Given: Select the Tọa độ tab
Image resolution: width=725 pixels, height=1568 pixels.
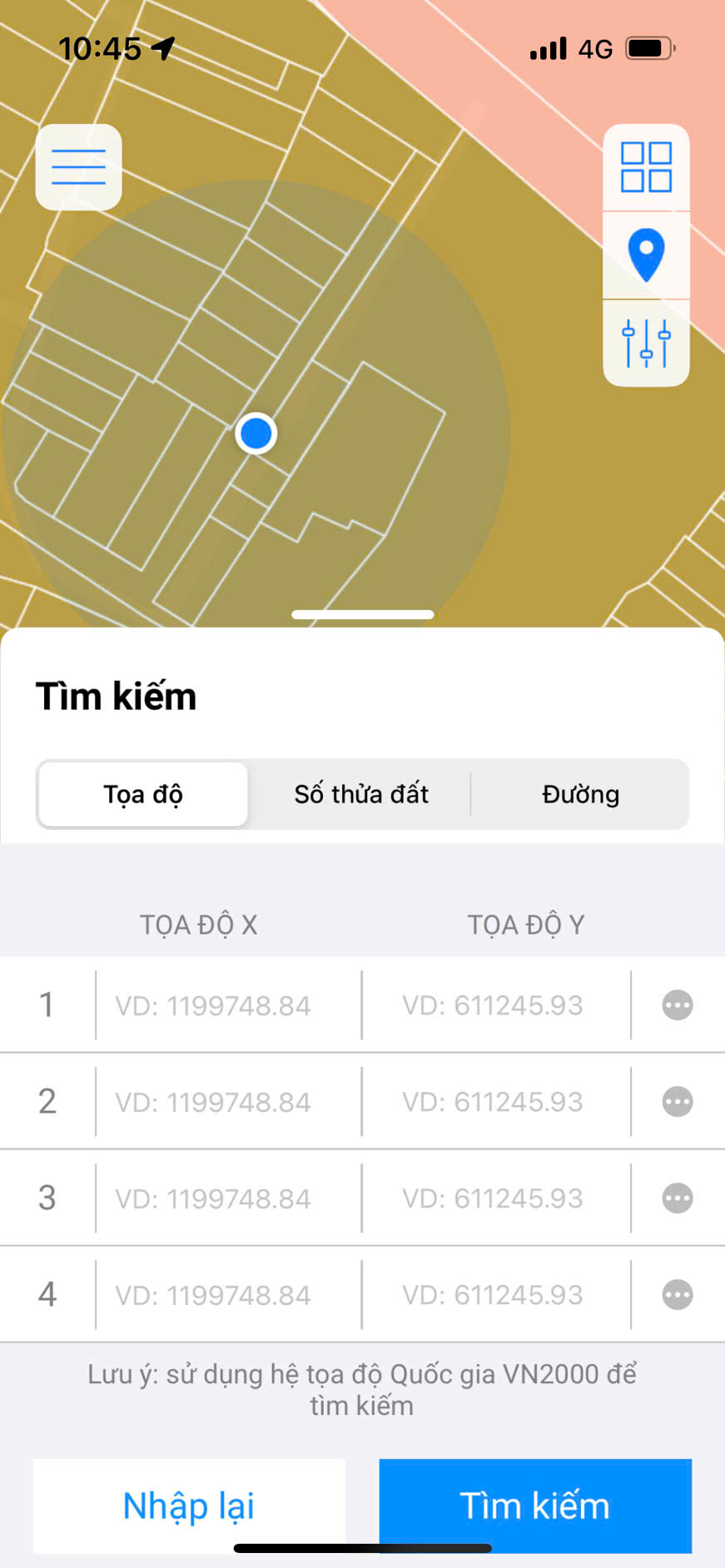Looking at the screenshot, I should click(x=143, y=794).
